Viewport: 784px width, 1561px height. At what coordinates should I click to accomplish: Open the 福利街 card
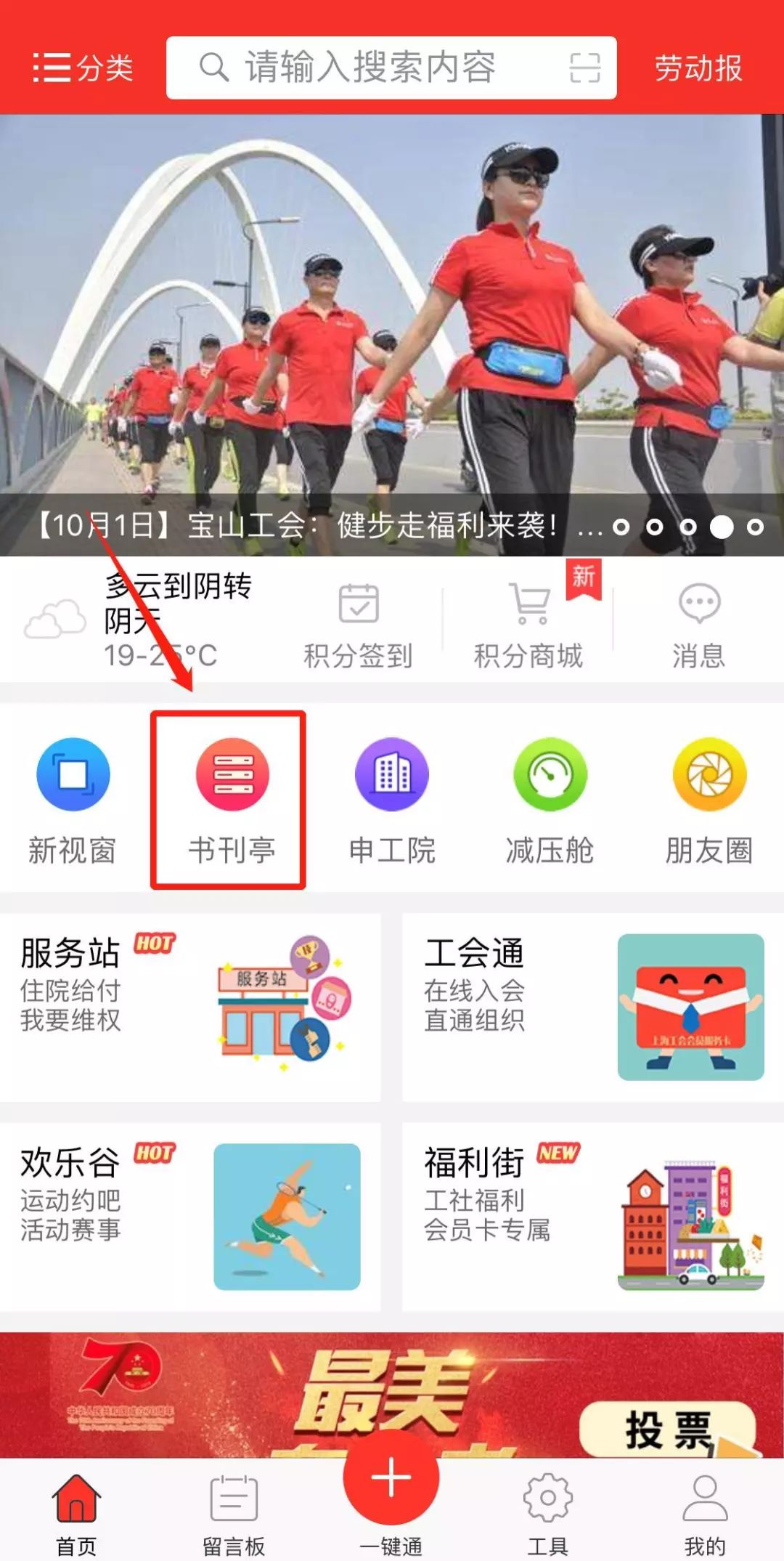point(592,1217)
